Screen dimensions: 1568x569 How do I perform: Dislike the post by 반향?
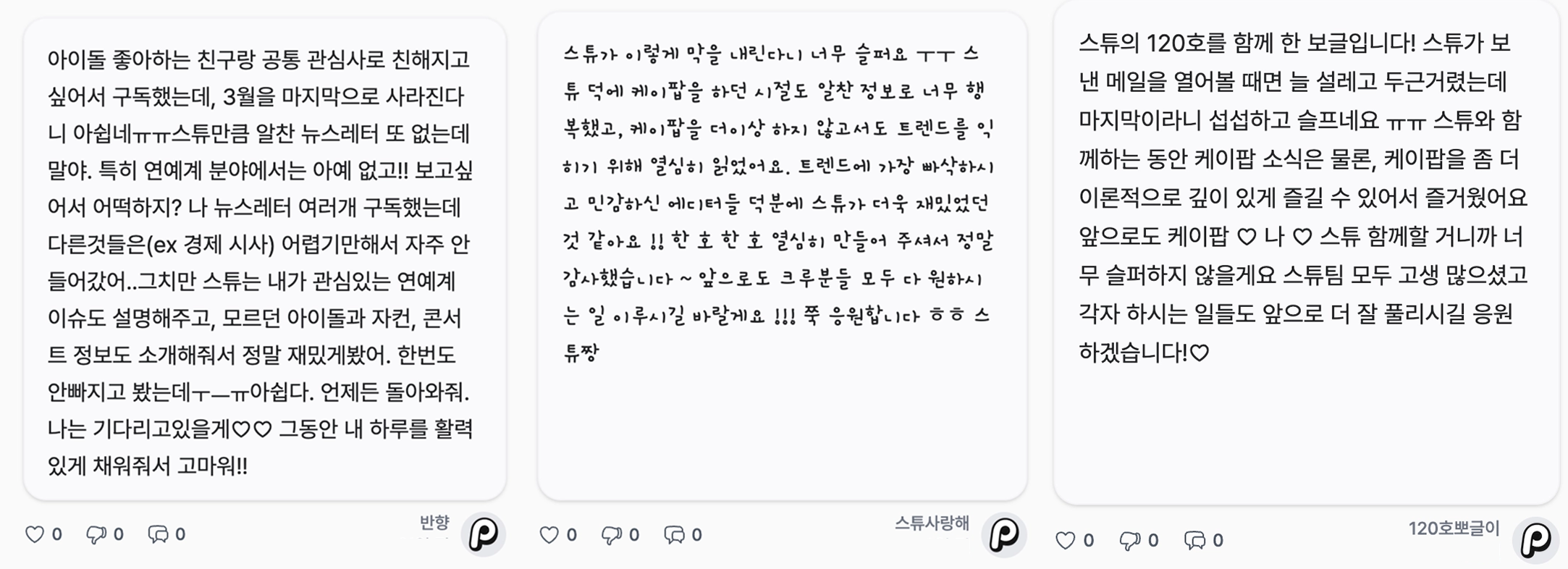coord(96,534)
